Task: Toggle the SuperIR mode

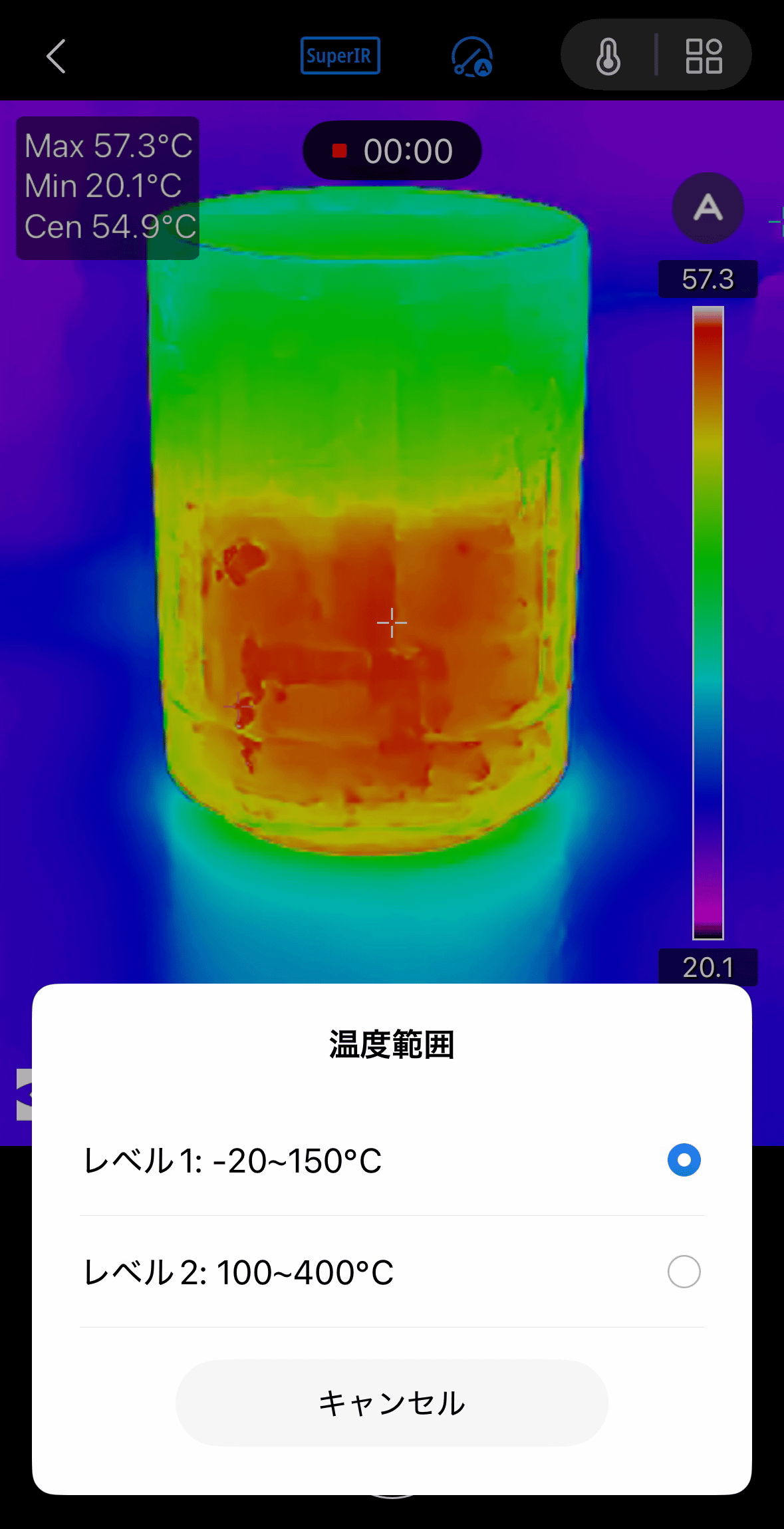Action: [340, 56]
